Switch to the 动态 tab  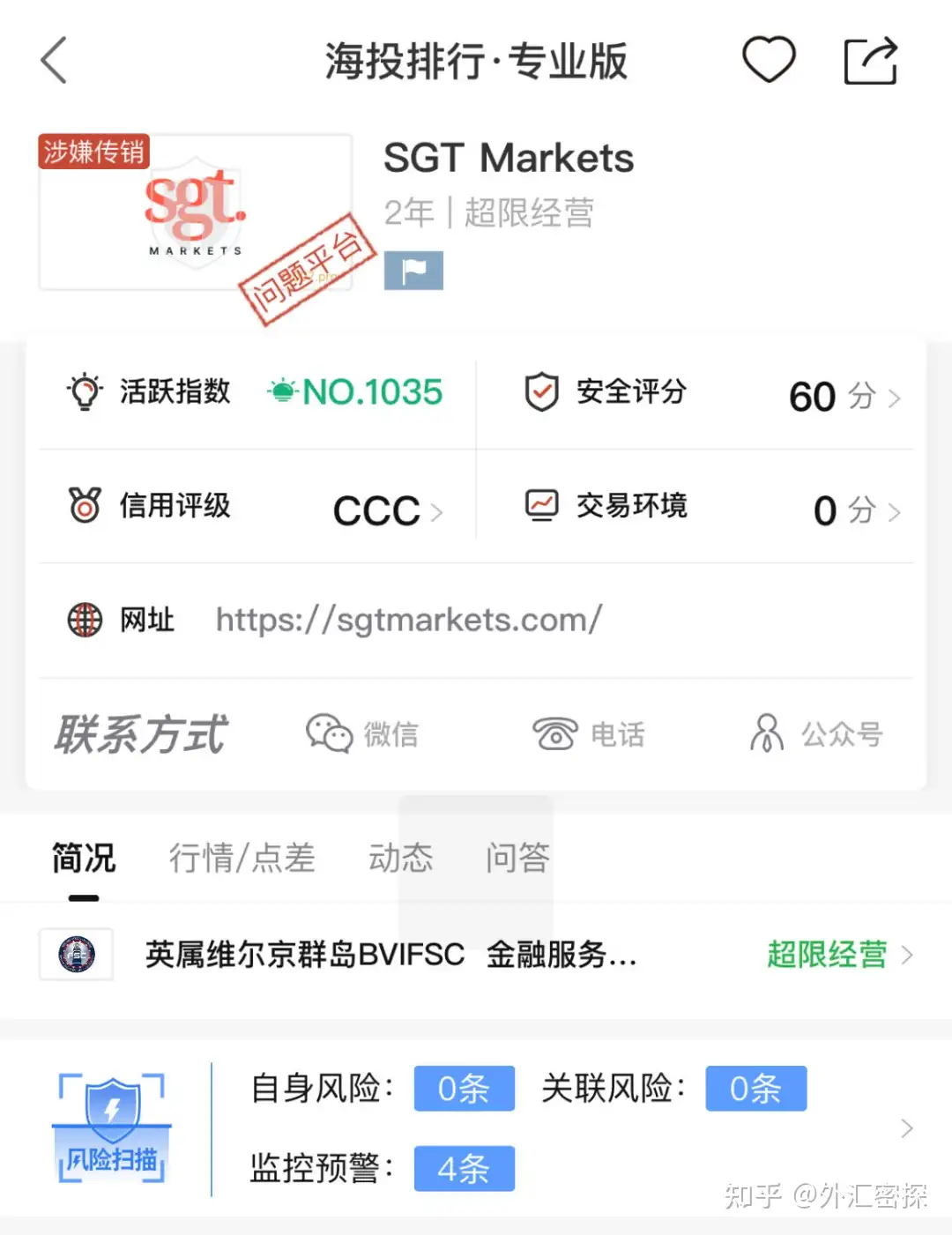click(x=400, y=858)
